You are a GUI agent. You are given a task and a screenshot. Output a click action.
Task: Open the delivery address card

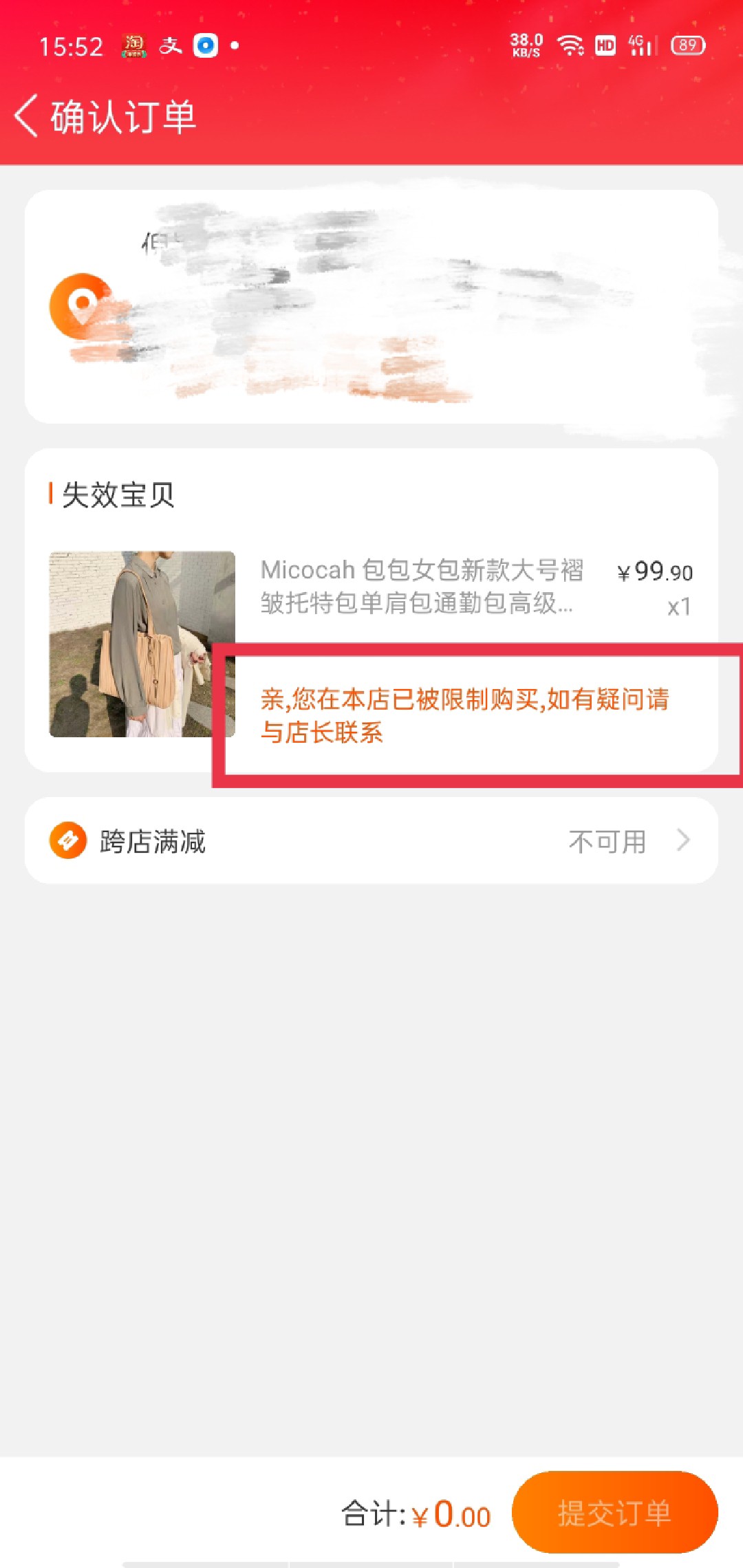coord(371,307)
